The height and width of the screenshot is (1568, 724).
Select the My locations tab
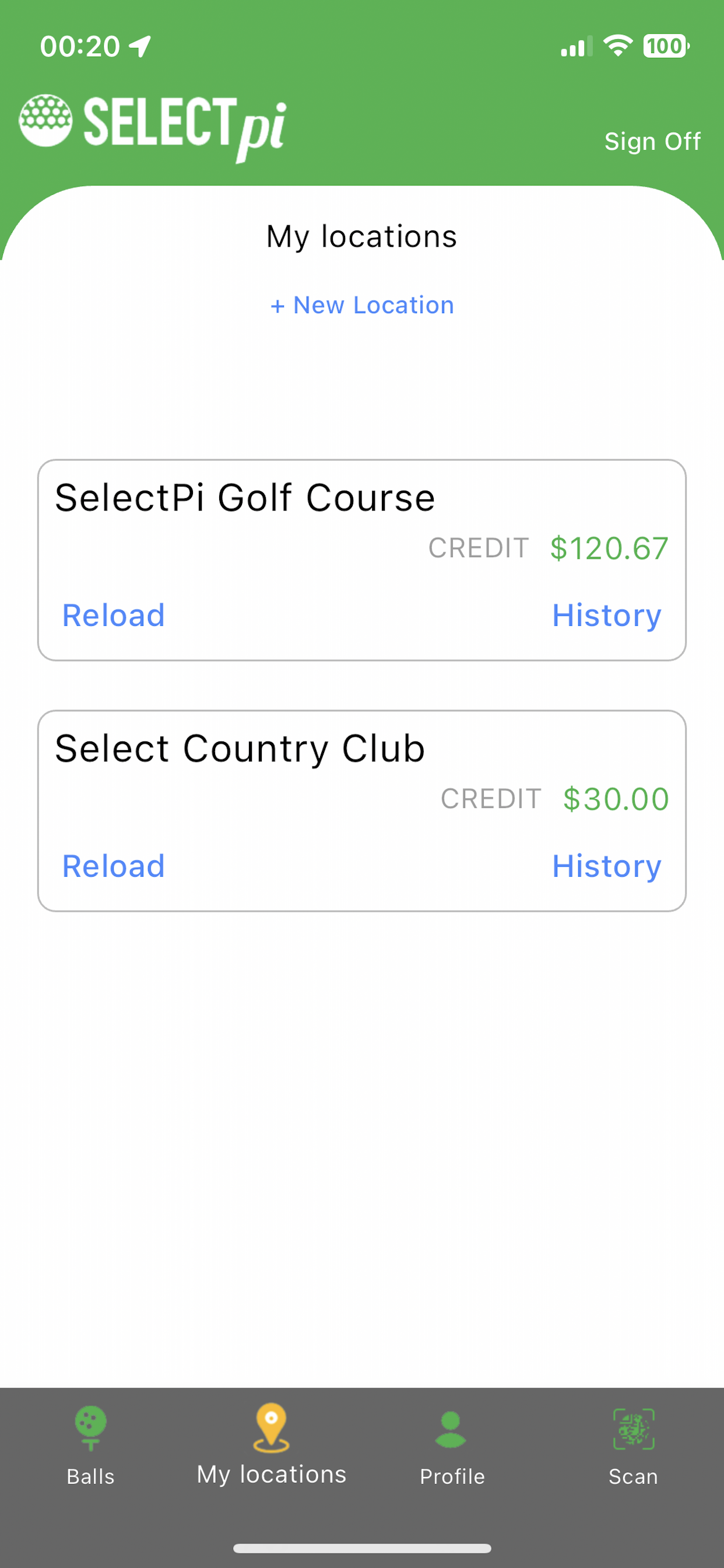point(271,1444)
